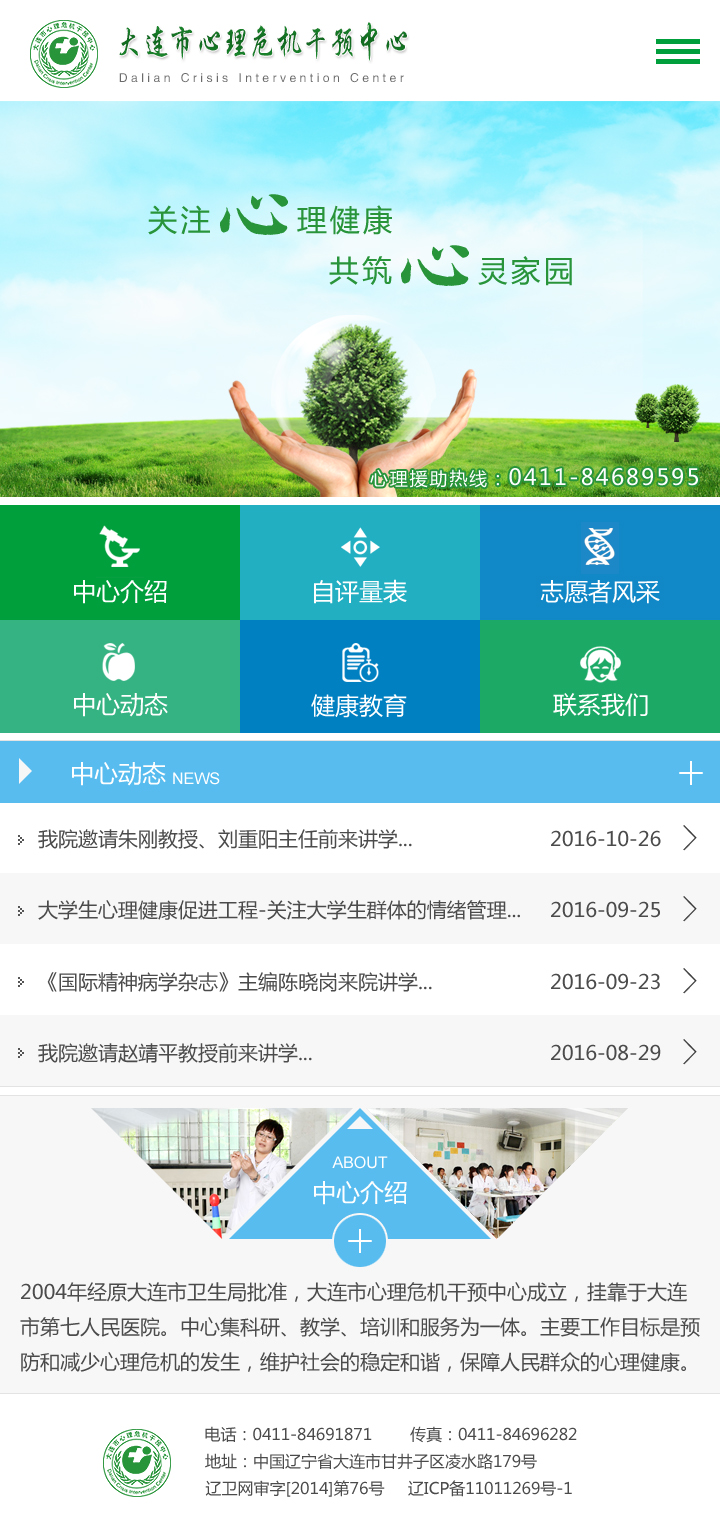Click the circular plus button under 中心介绍
The width and height of the screenshot is (720, 1527).
[x=360, y=1240]
